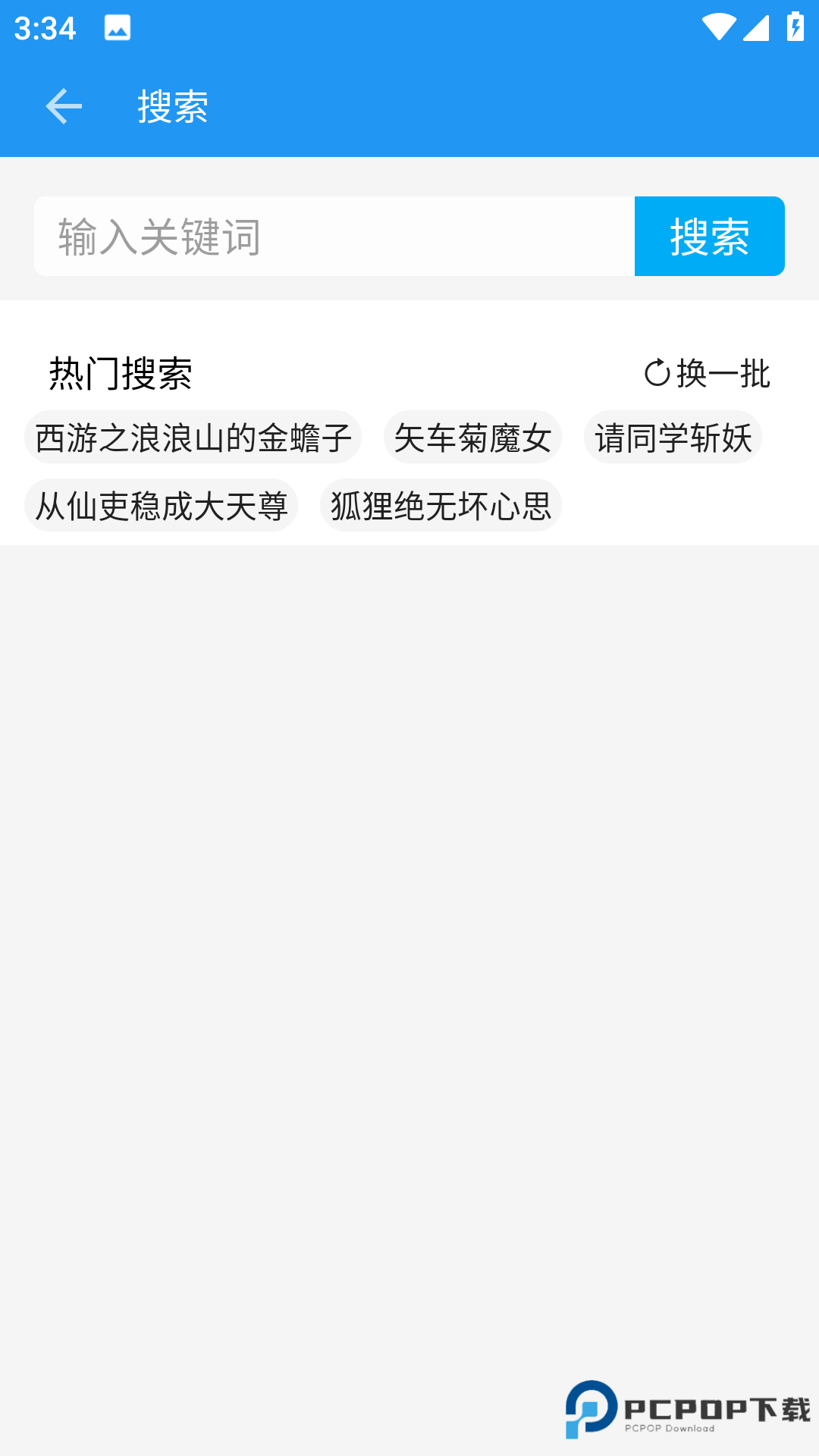Select hot search 矢车菊魔女

pos(472,438)
